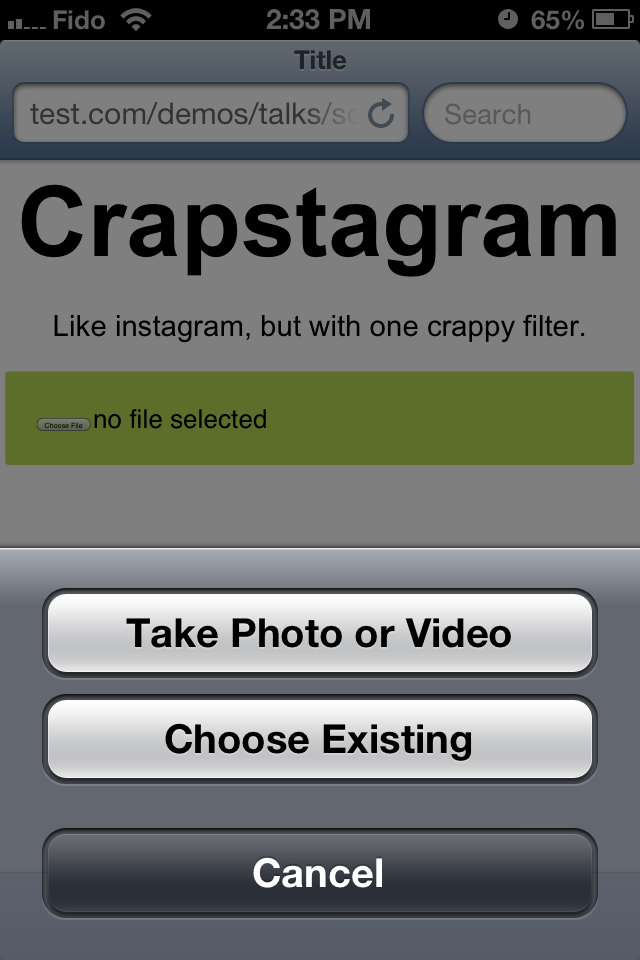640x960 pixels.
Task: Tap the URL address bar
Action: (x=190, y=114)
